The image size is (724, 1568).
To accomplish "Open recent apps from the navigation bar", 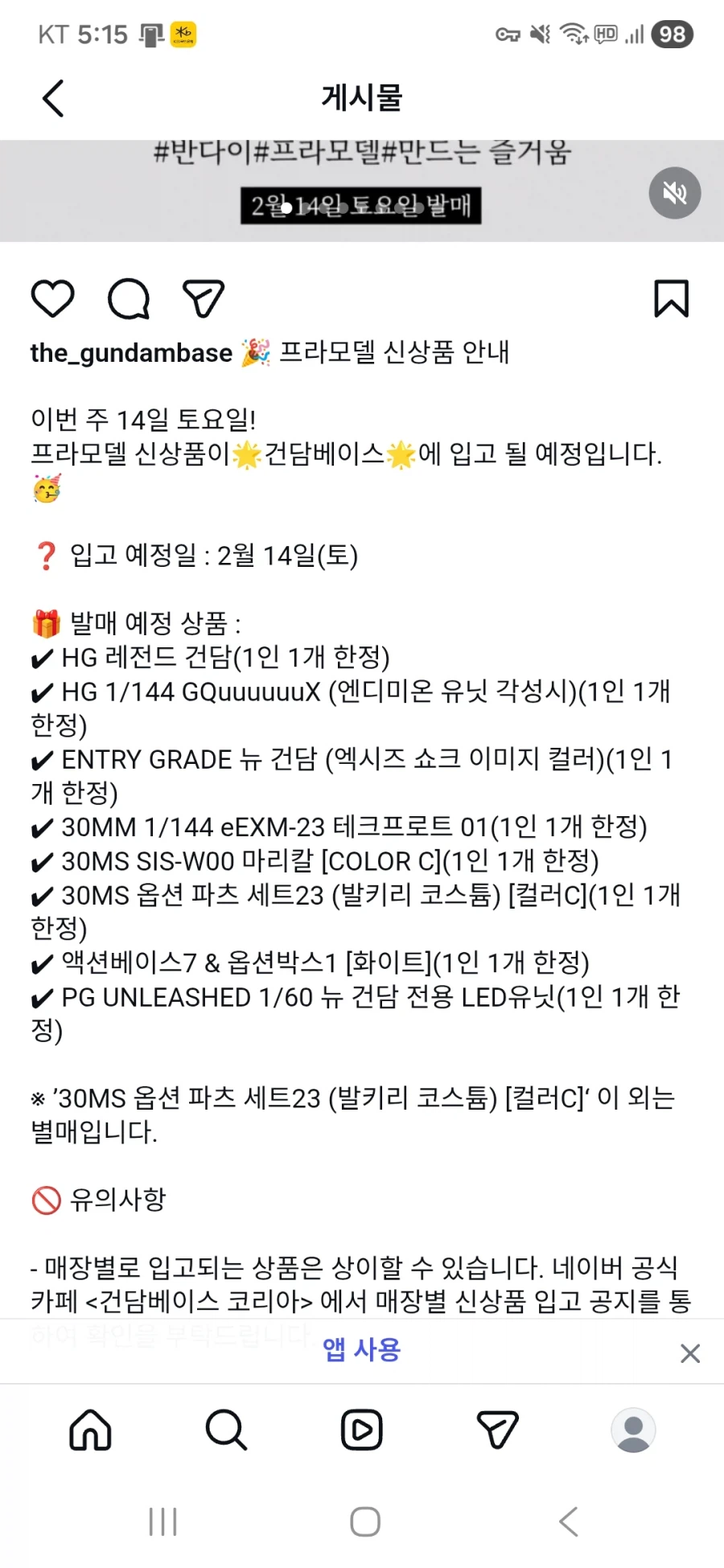I will tap(162, 1520).
